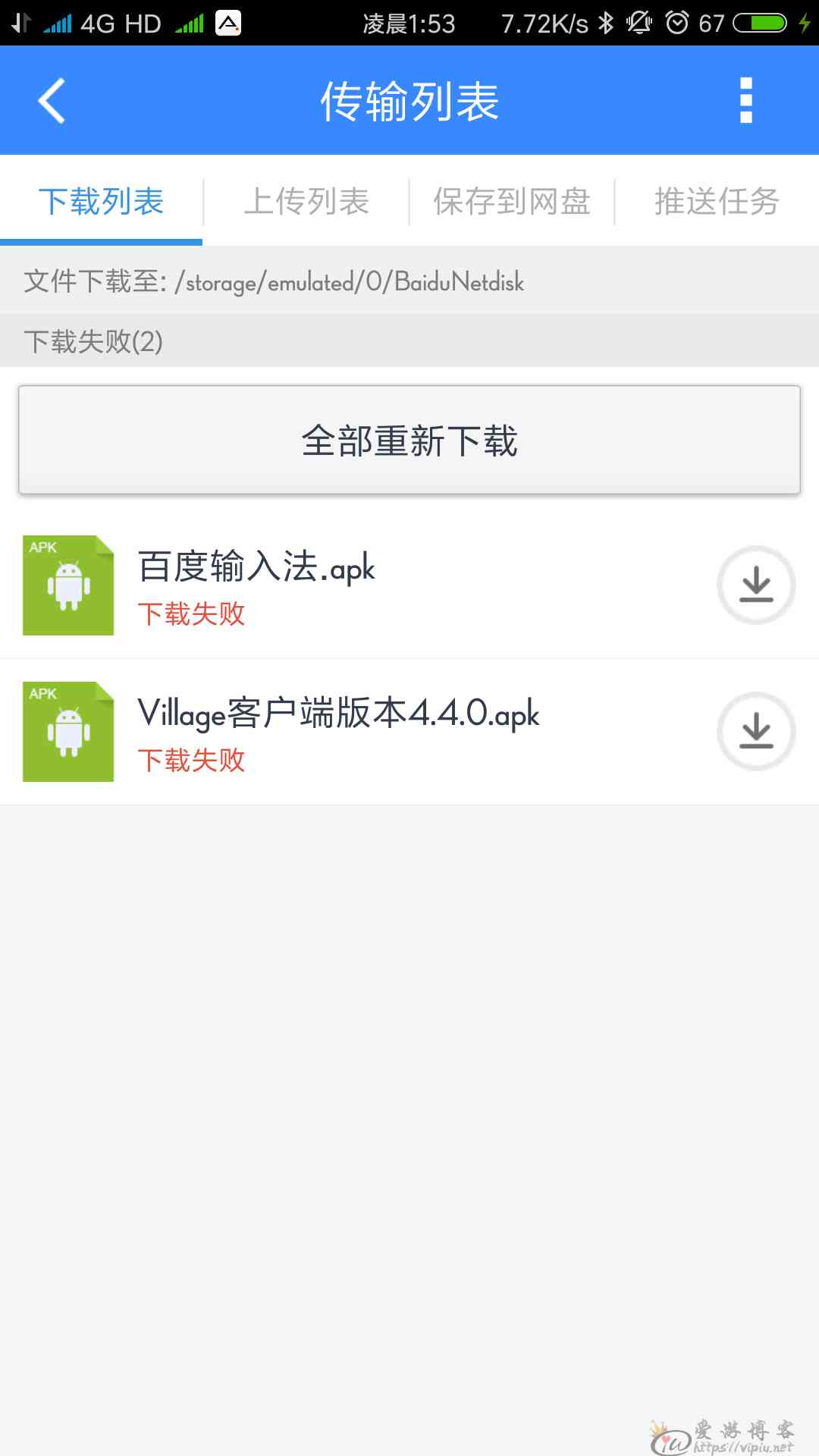
Task: Select the 下载列表 tab
Action: (102, 201)
